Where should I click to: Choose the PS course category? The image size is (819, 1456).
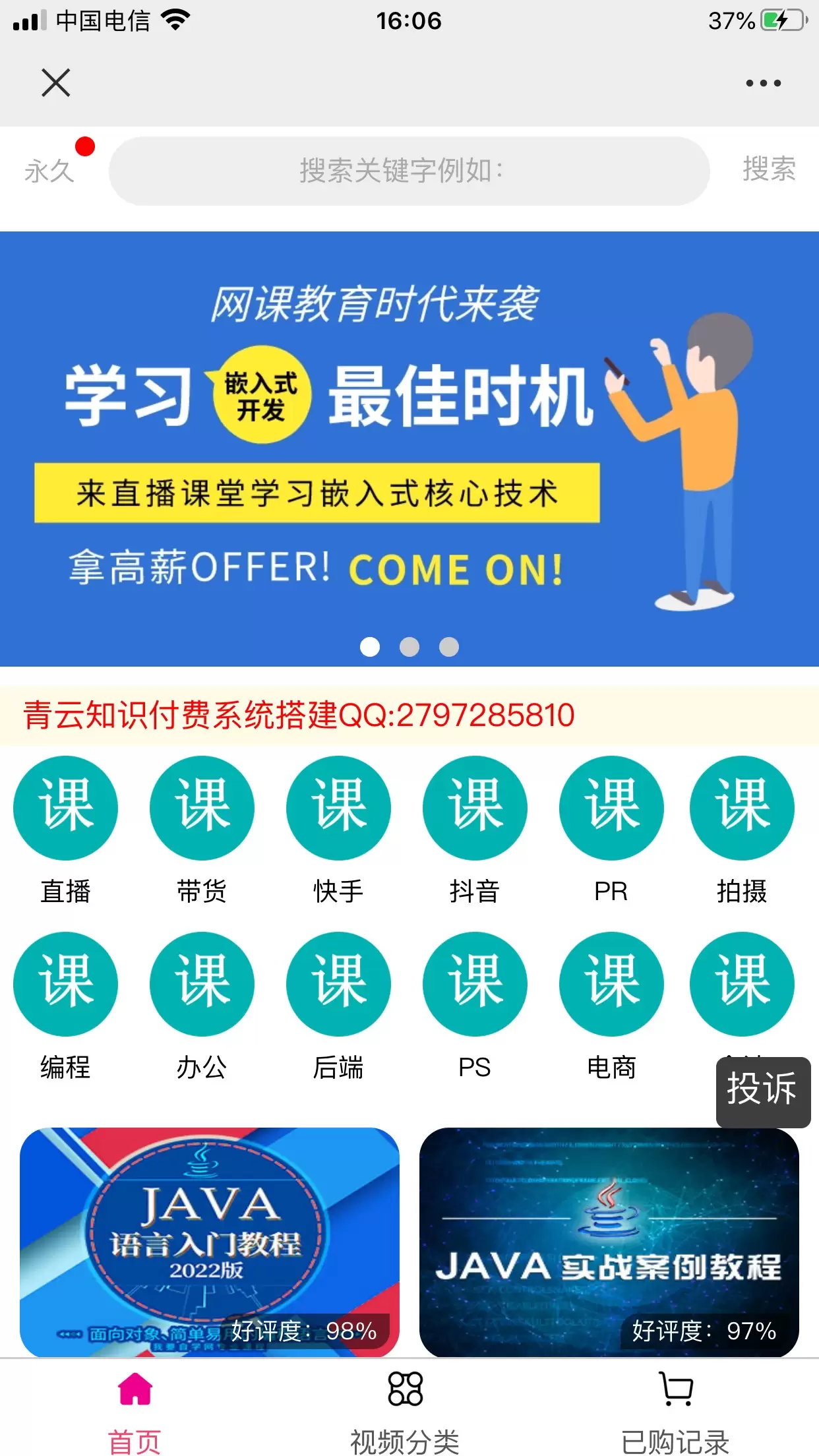[x=475, y=1007]
